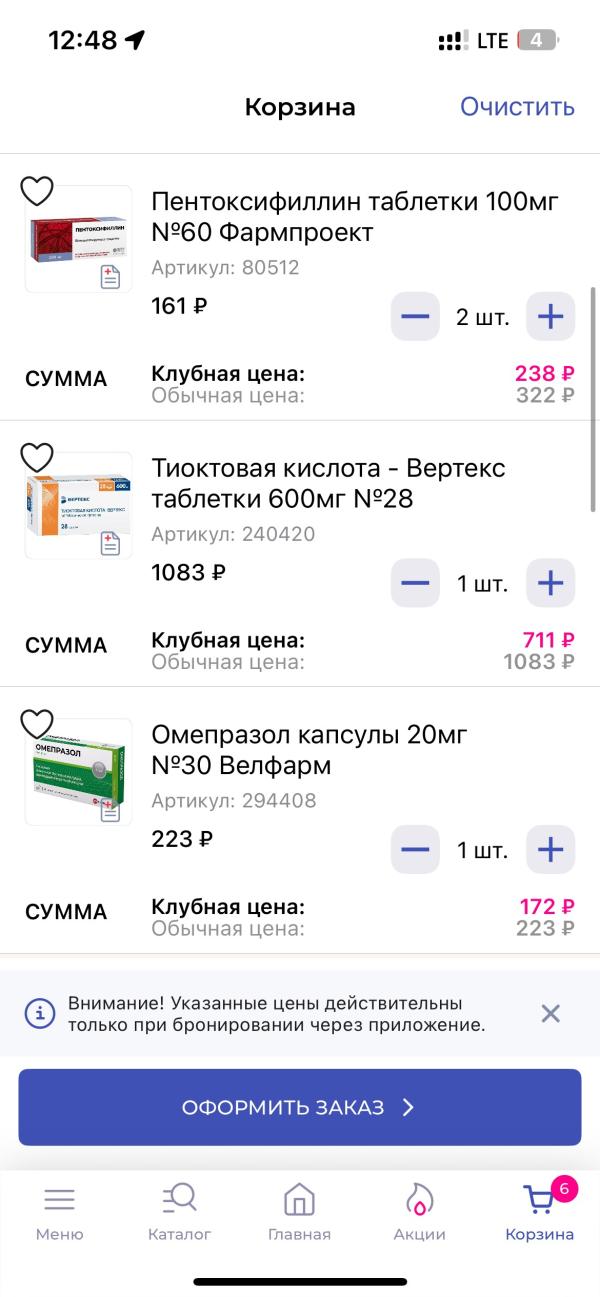Switch to the Каталог tab
Image resolution: width=600 pixels, height=1297 pixels.
(x=180, y=1212)
